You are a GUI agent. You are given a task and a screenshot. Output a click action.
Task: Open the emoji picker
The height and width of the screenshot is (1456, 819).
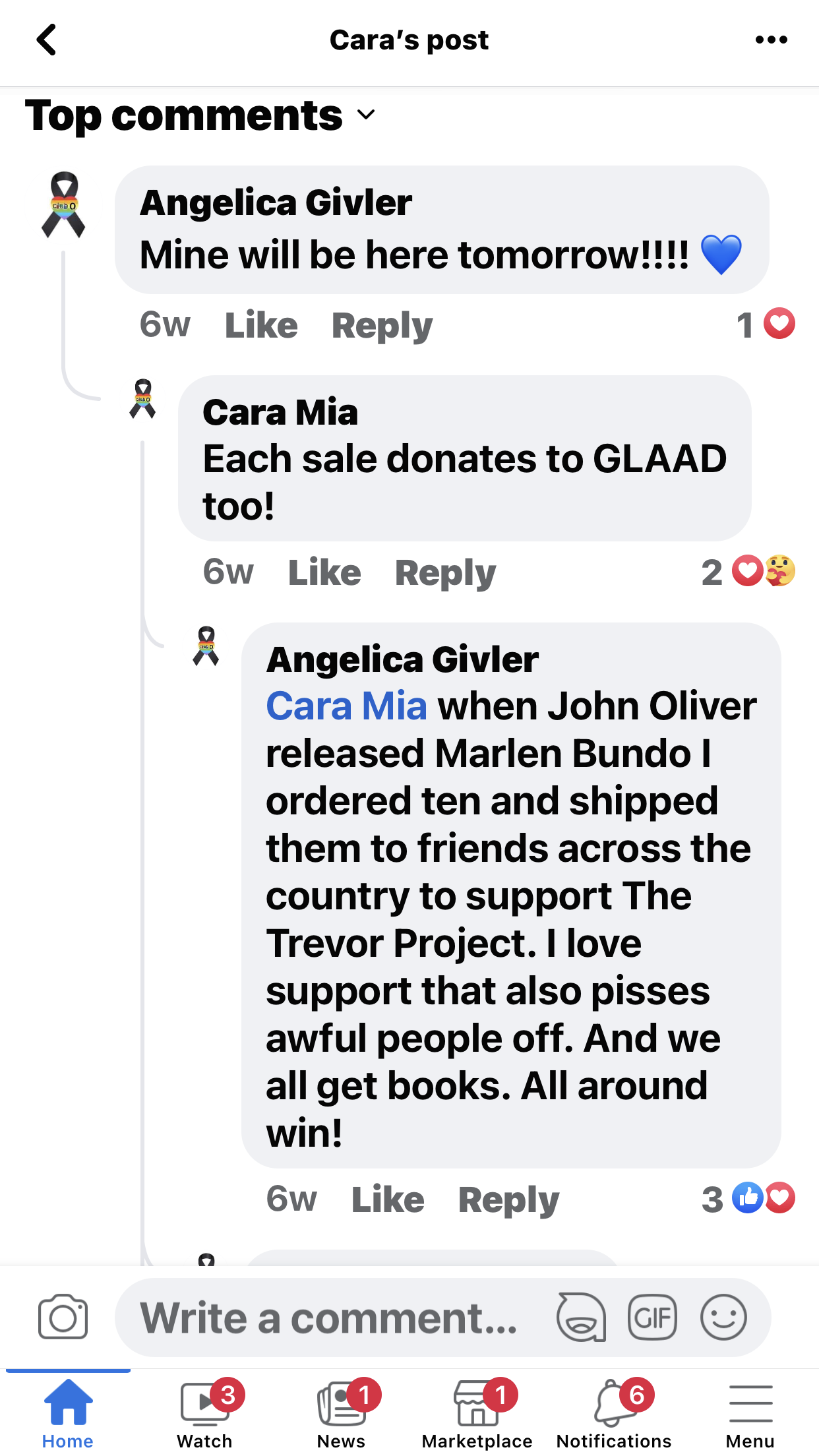(723, 1318)
